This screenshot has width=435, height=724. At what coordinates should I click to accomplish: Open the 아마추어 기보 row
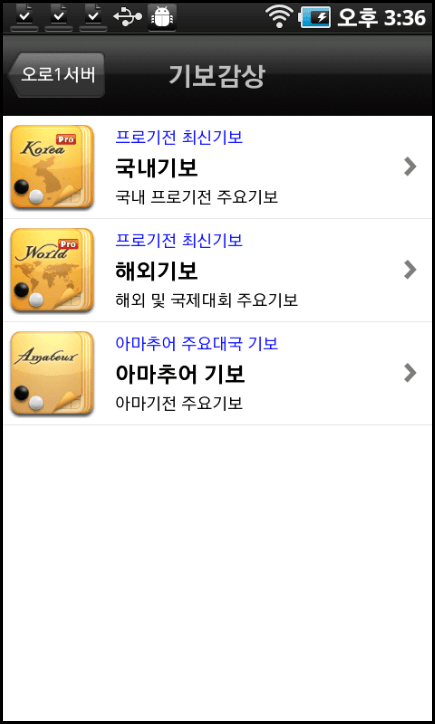click(218, 373)
